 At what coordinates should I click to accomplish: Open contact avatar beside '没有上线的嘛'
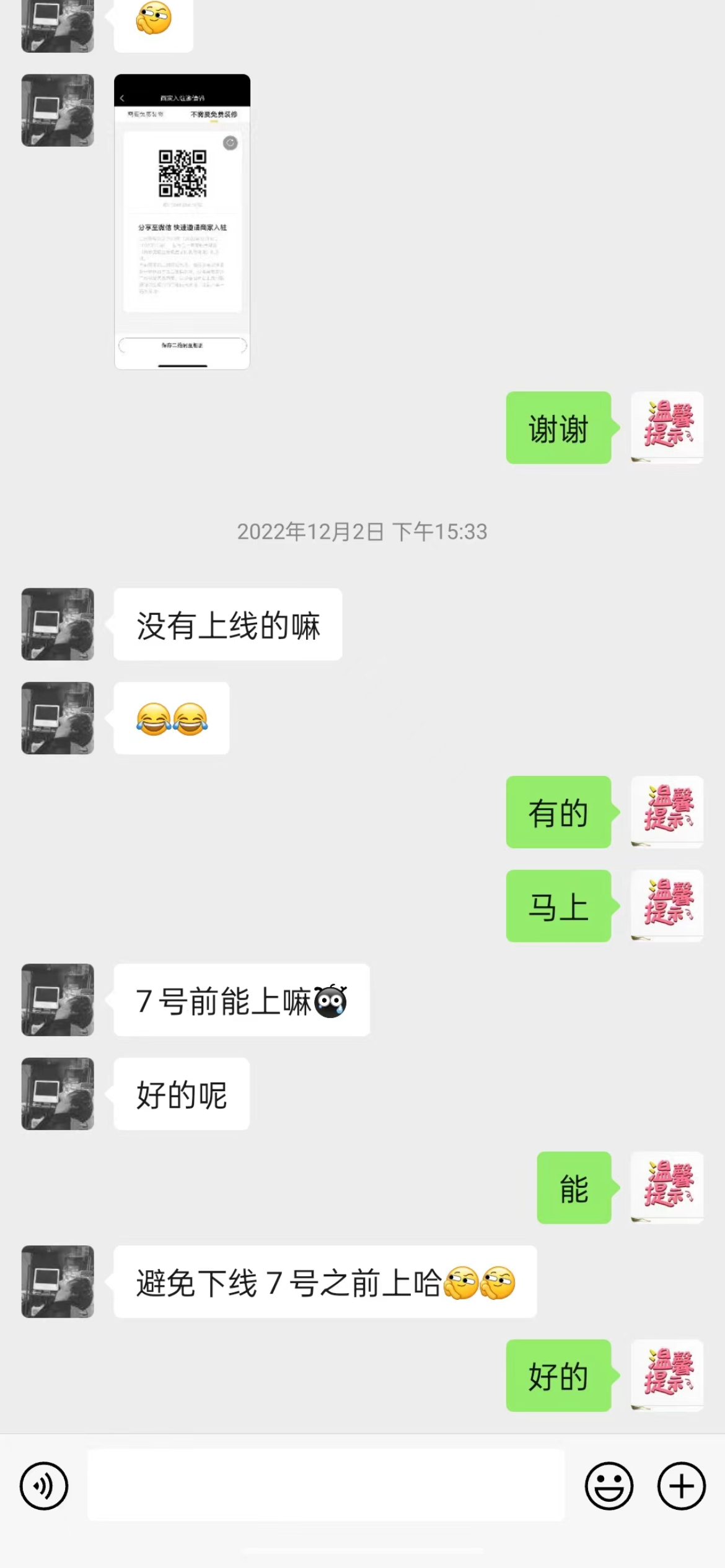click(58, 624)
